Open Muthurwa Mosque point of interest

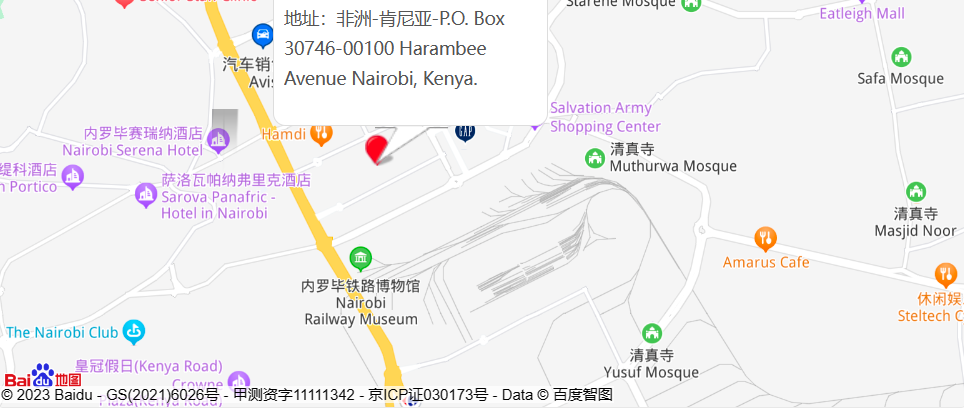pos(594,157)
